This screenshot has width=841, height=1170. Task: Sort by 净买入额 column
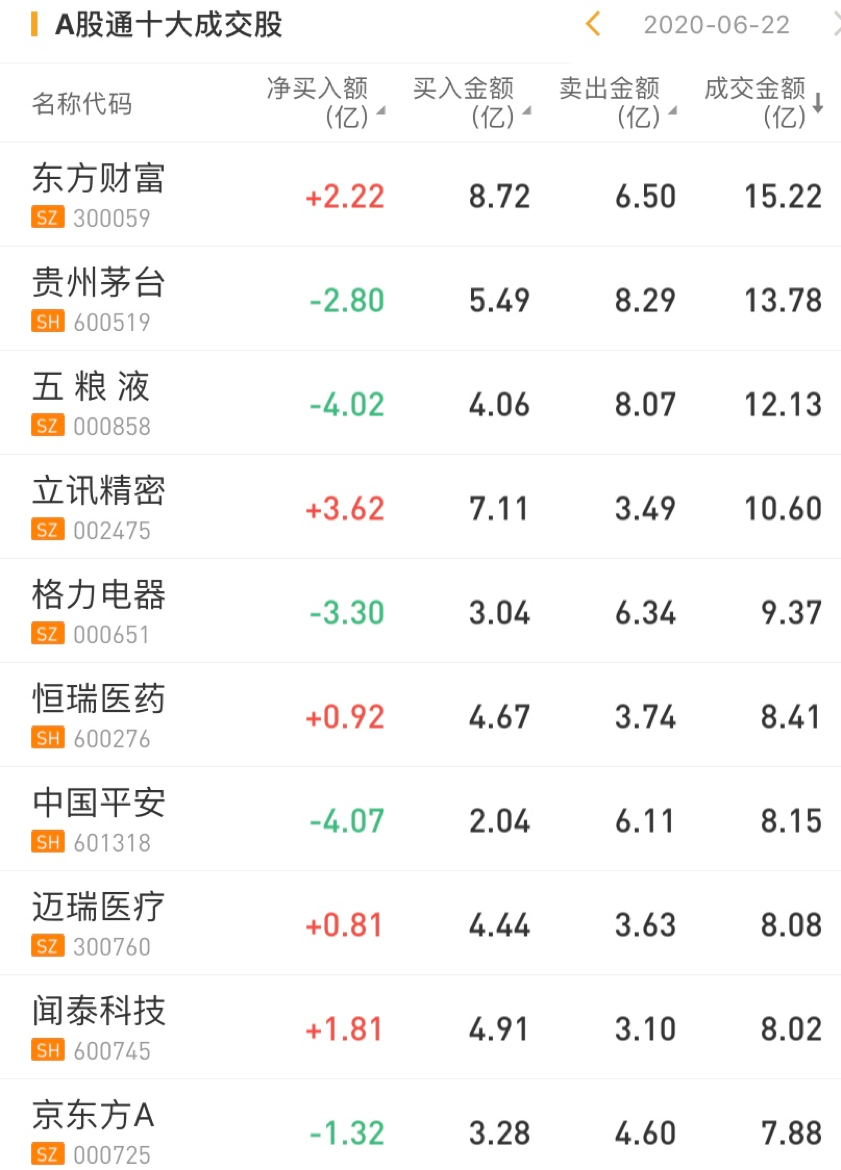[325, 103]
